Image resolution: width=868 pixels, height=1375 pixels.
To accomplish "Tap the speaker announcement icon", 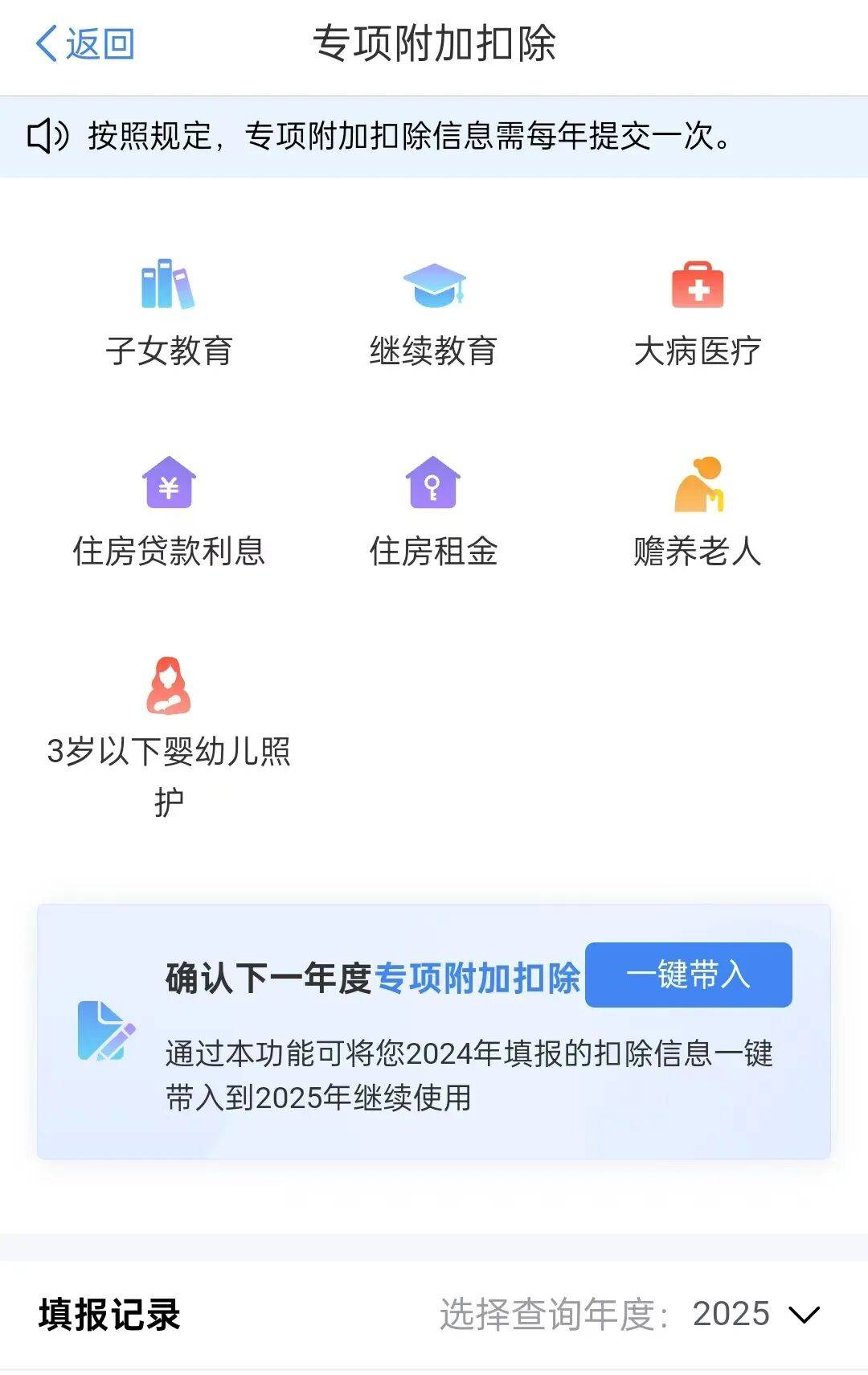I will pyautogui.click(x=47, y=137).
